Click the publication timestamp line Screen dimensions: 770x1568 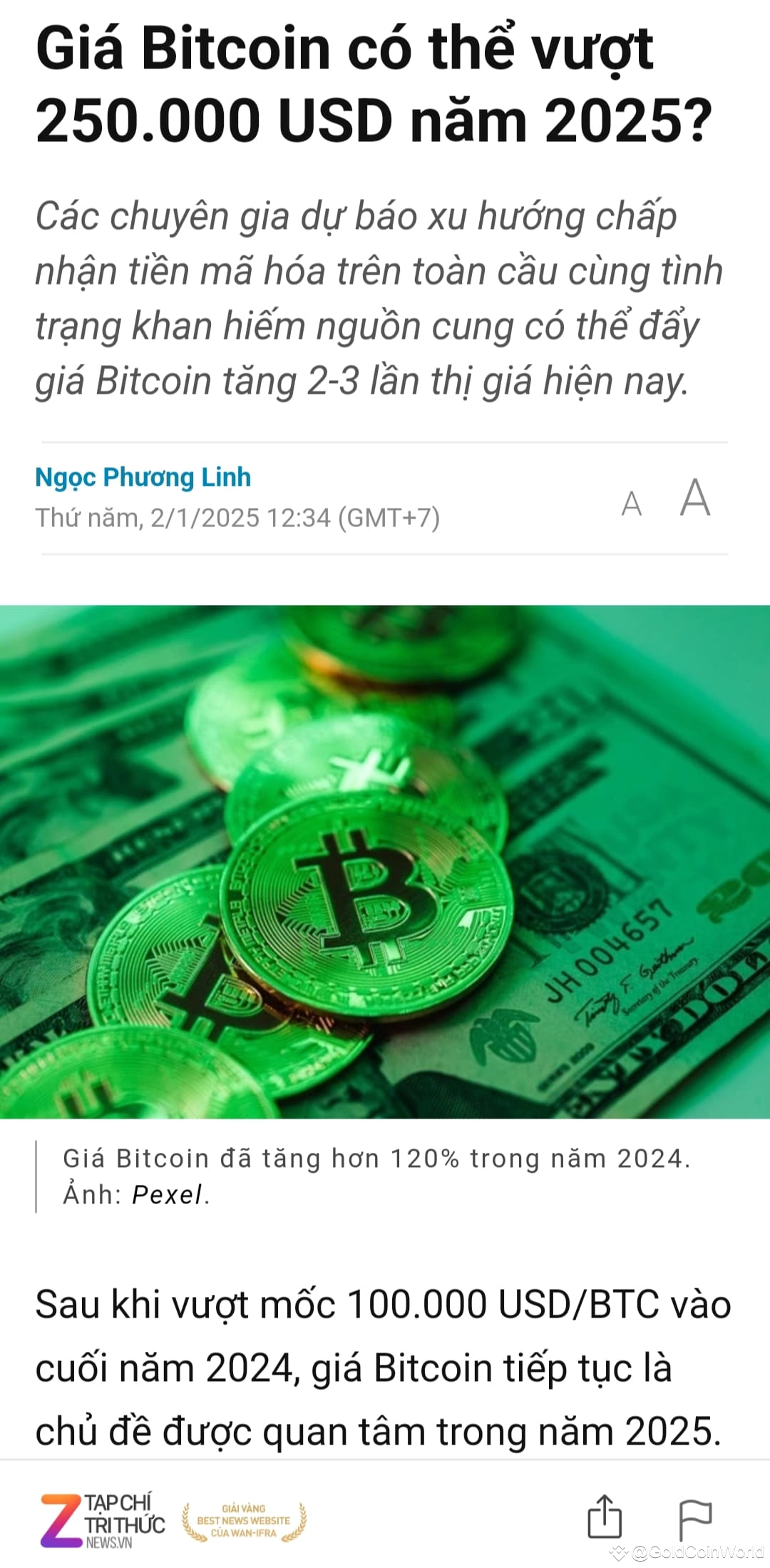(x=239, y=518)
